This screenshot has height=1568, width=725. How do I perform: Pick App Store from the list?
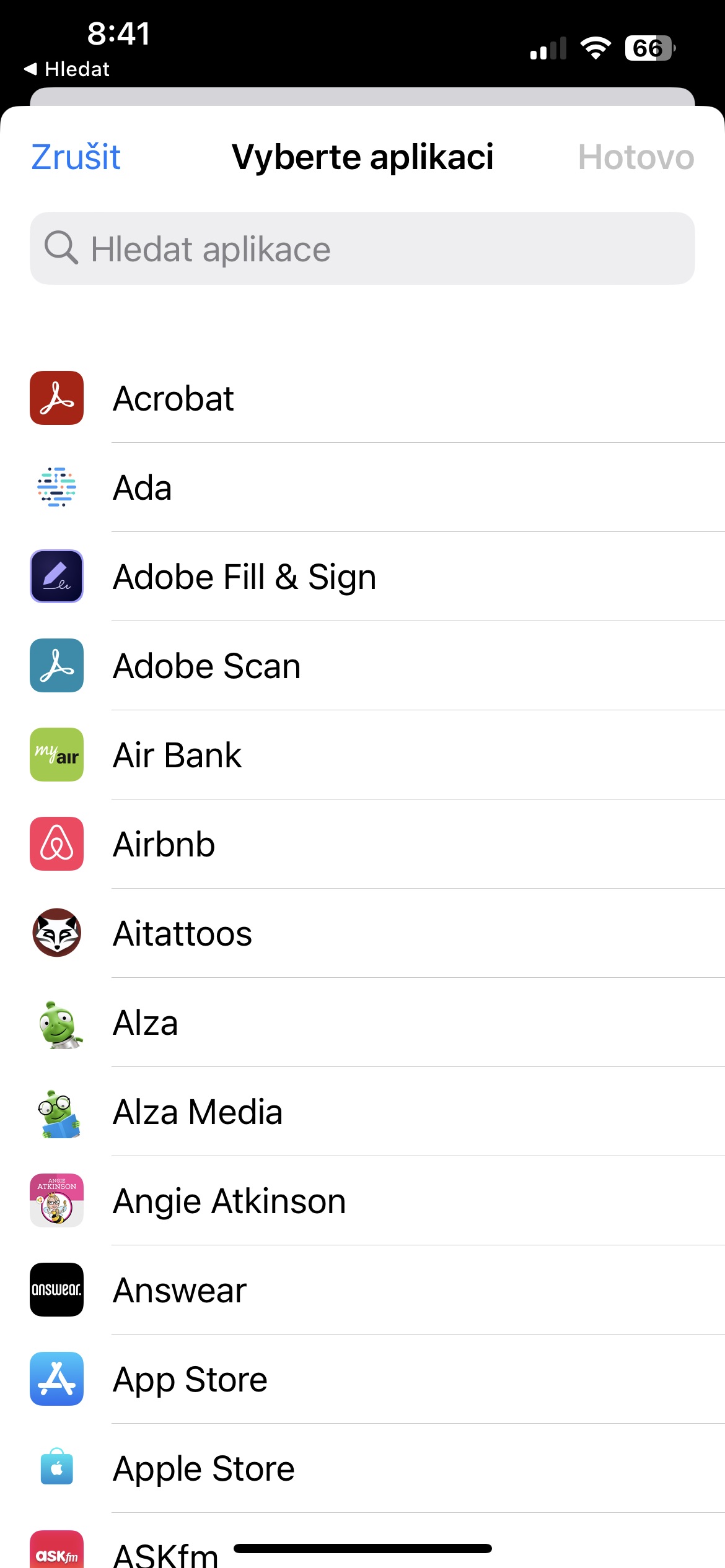362,1379
